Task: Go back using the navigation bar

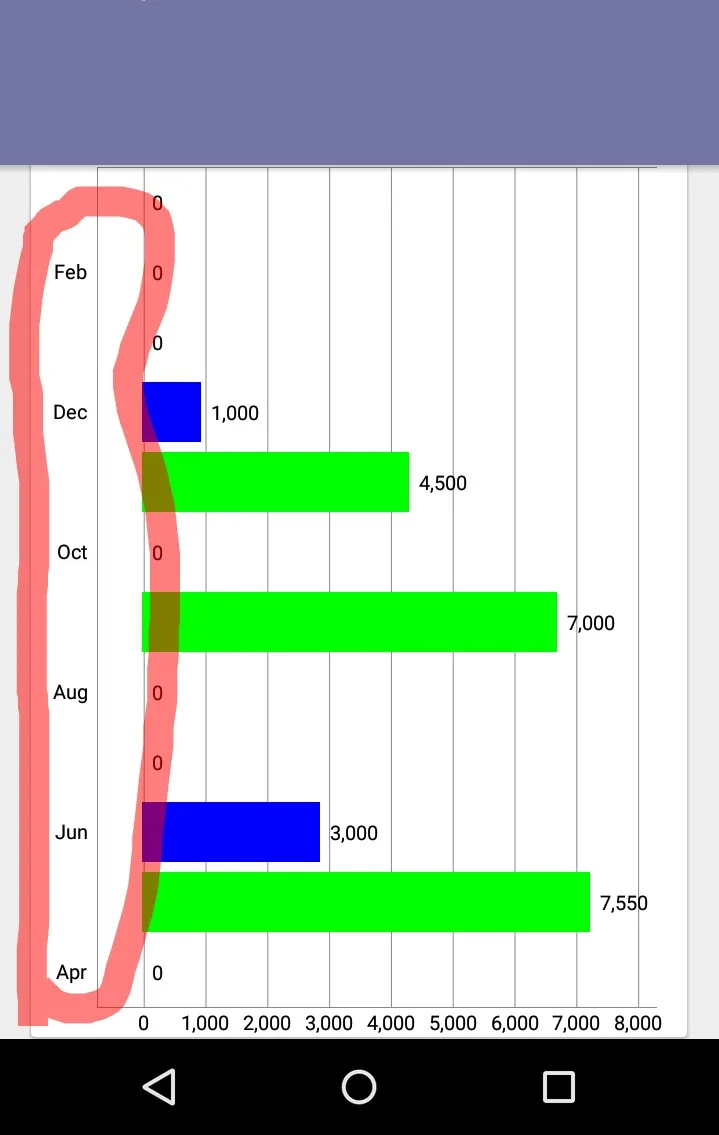Action: tap(159, 1086)
